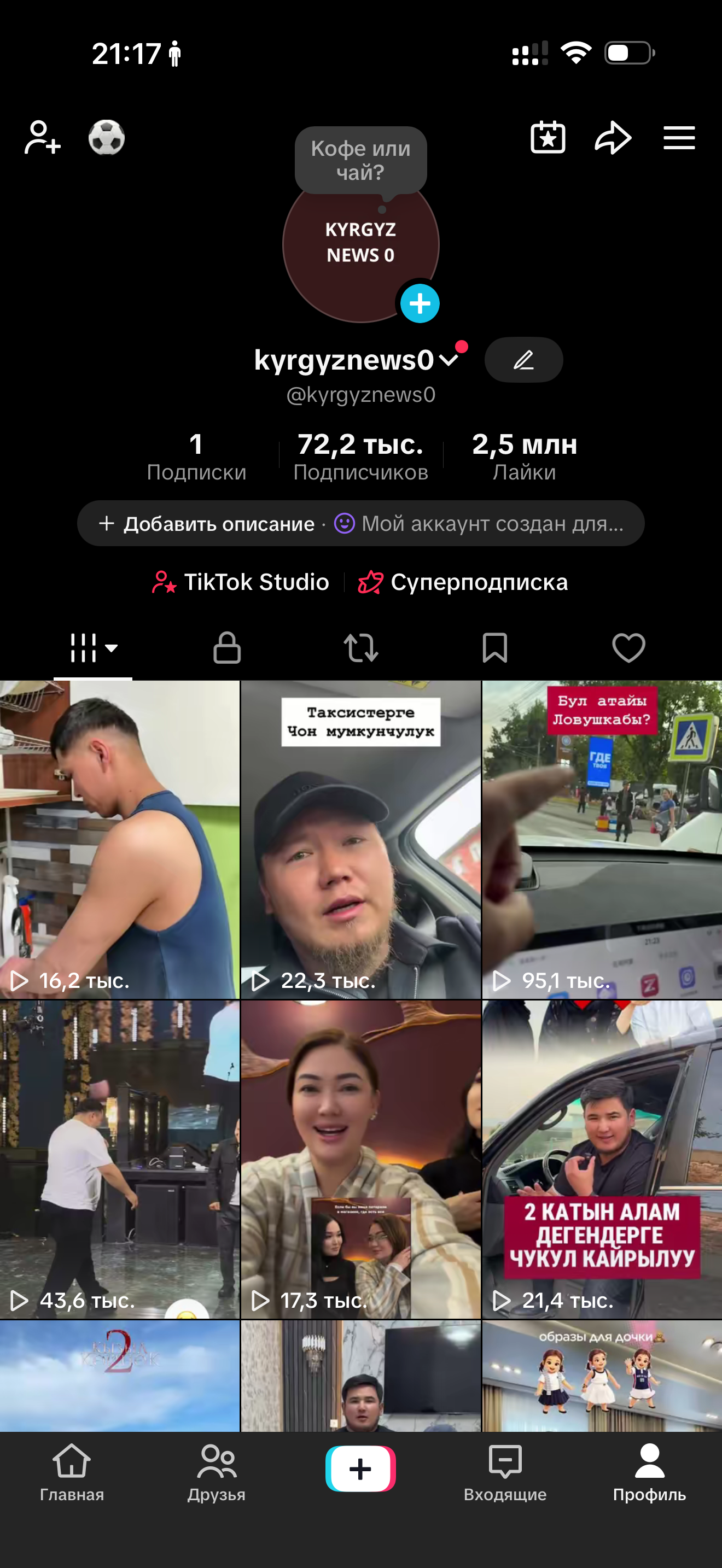This screenshot has width=722, height=1568.
Task: Share the kyrgyznews0 profile
Action: 613,138
